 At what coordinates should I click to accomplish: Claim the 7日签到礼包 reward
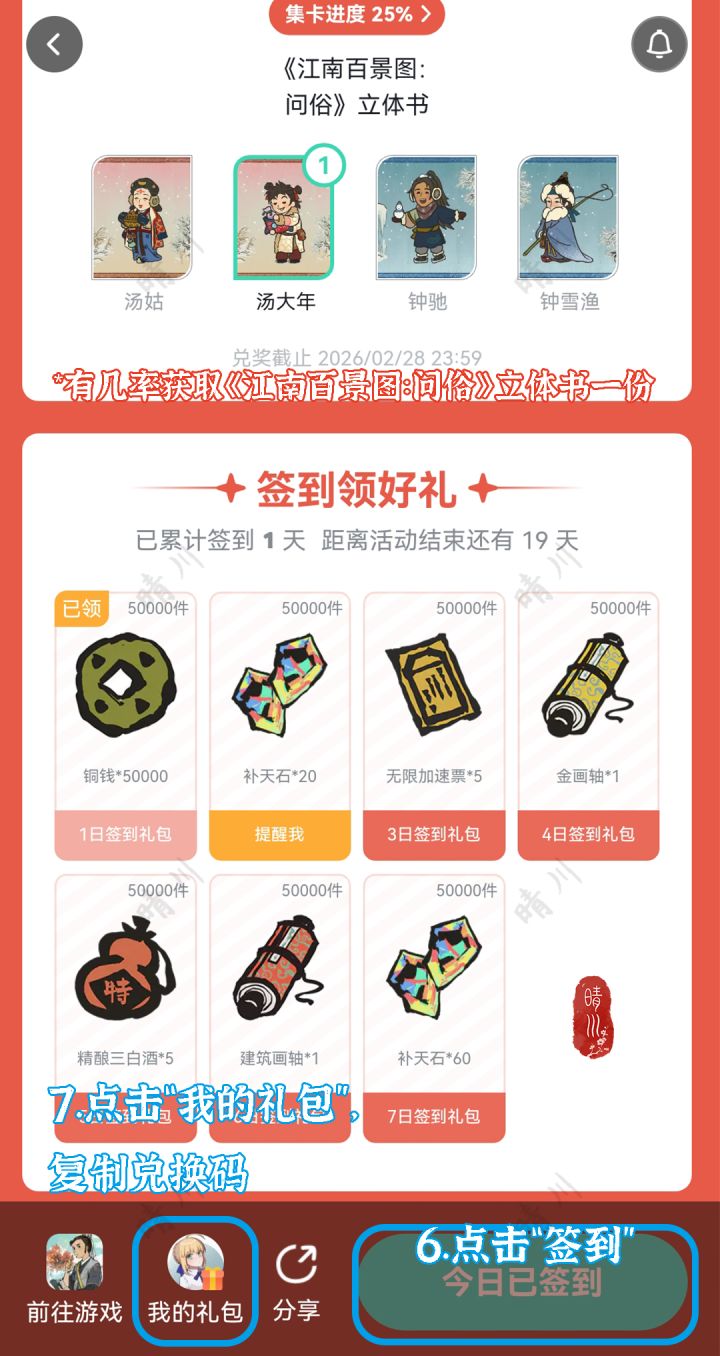tap(434, 1116)
